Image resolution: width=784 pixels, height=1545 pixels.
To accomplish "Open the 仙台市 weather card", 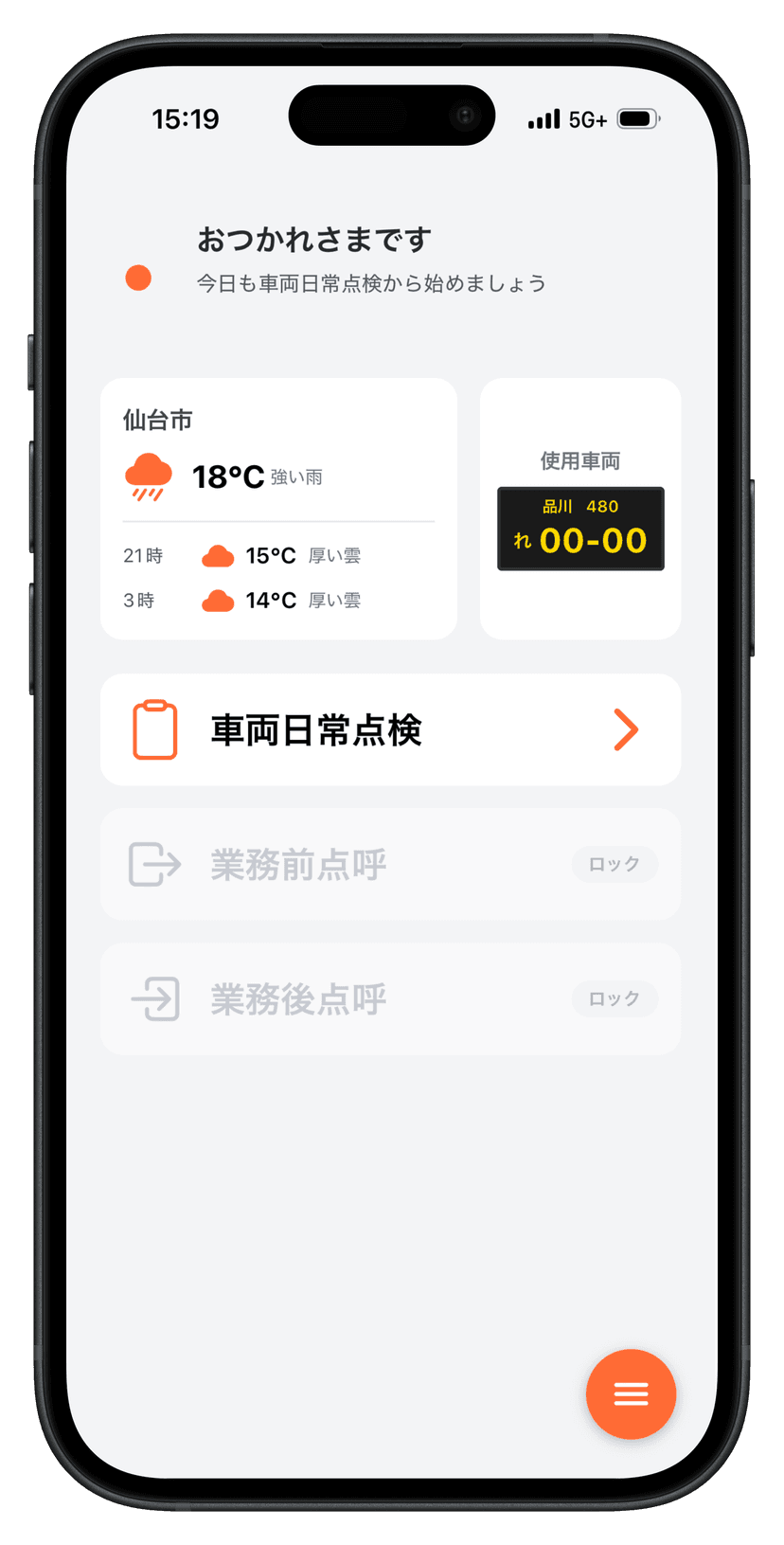I will click(278, 510).
